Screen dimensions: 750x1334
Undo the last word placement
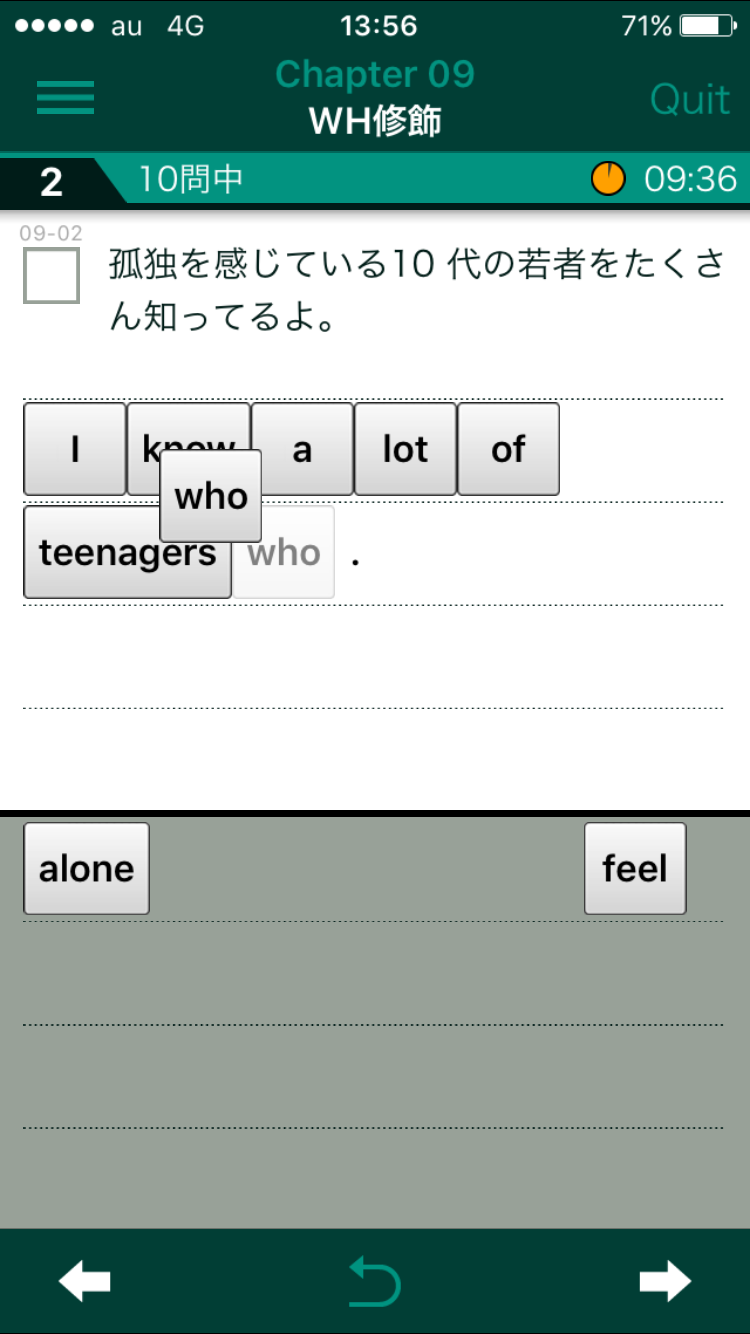click(375, 1282)
